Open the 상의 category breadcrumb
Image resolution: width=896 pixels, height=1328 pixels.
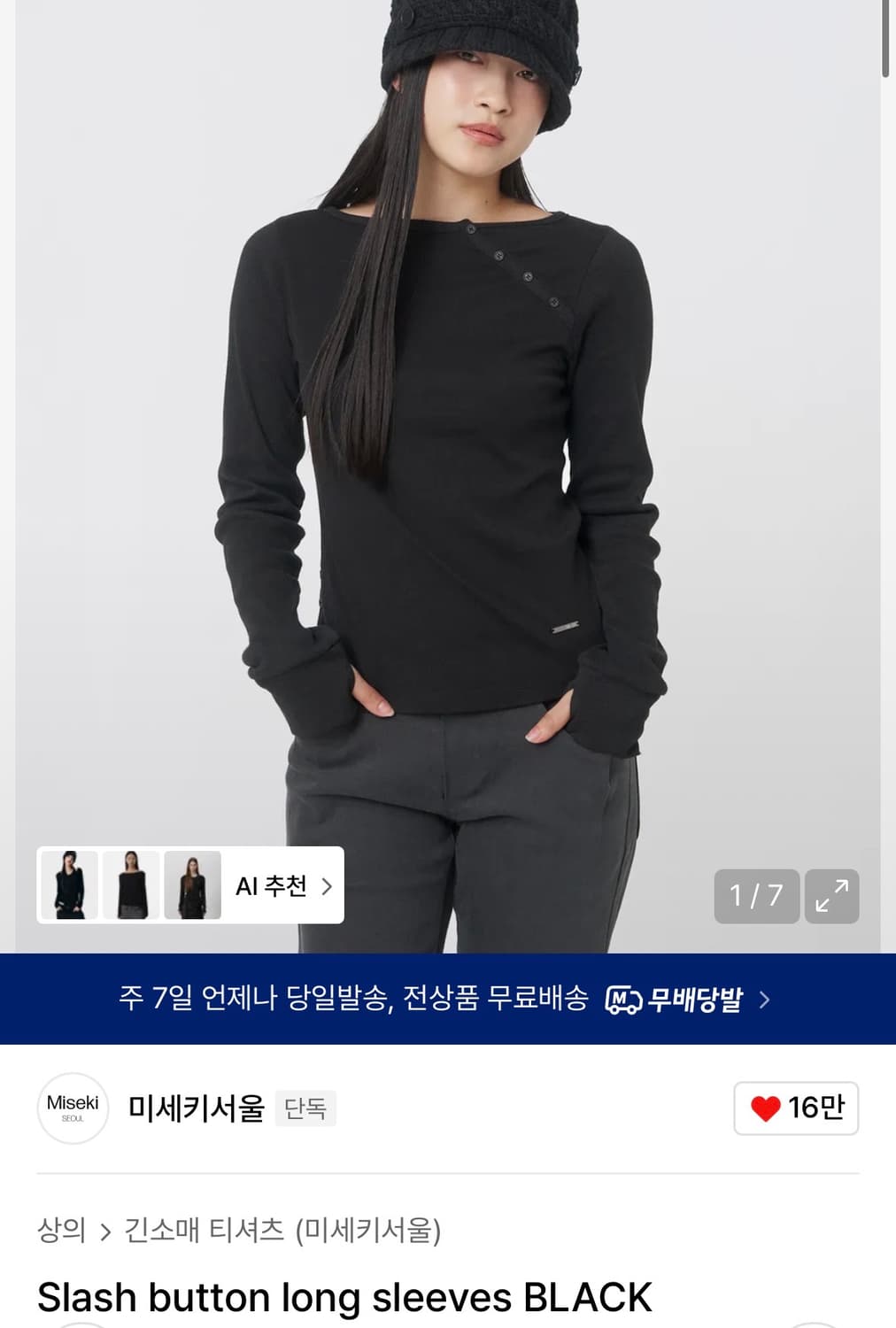63,1231
